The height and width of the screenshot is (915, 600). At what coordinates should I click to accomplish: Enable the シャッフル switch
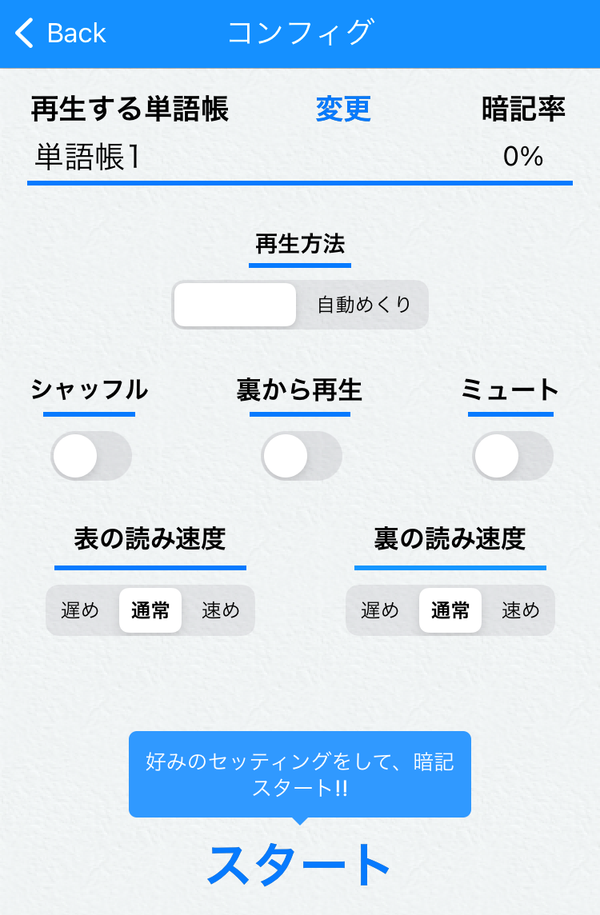91,456
